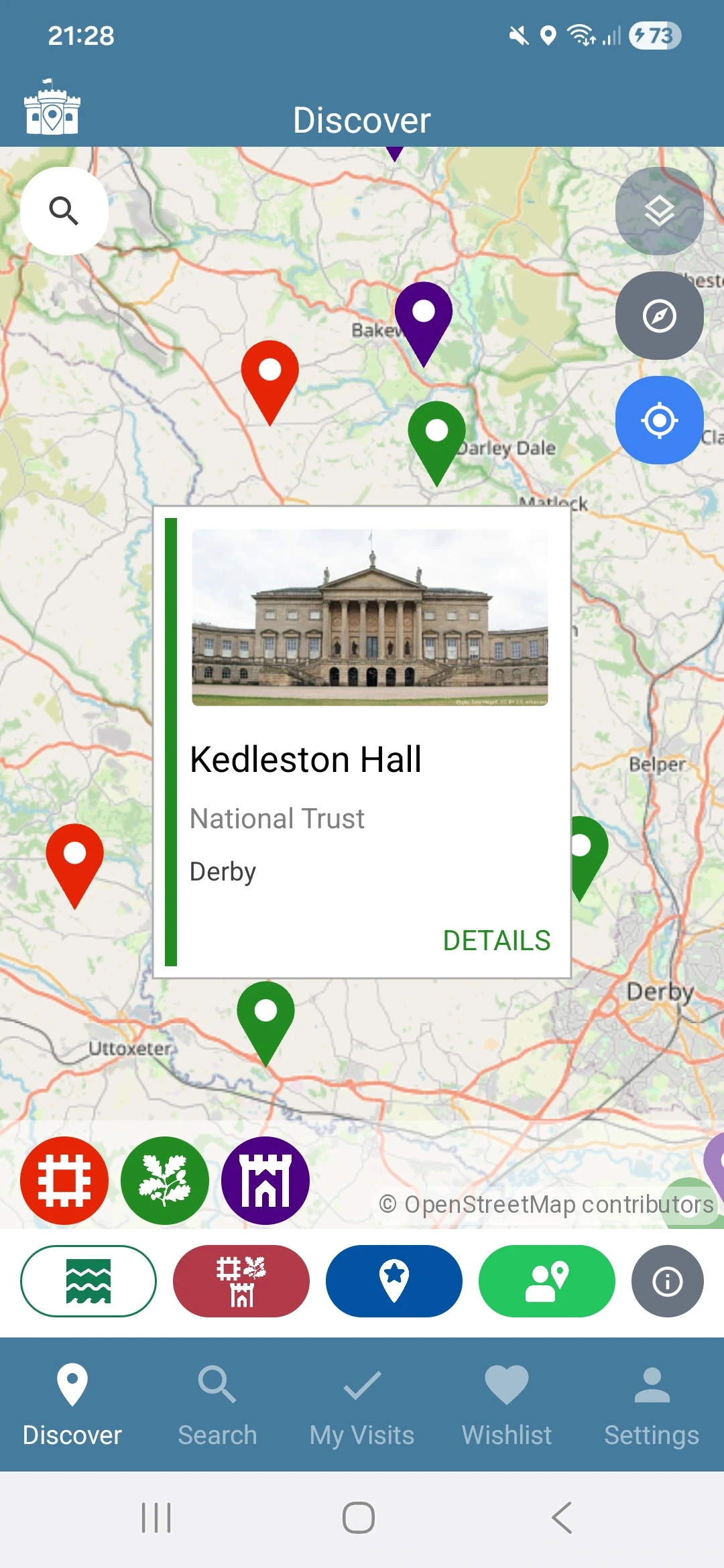Viewport: 724px width, 1568px height.
Task: Reset map orientation with the compass
Action: coord(659,315)
